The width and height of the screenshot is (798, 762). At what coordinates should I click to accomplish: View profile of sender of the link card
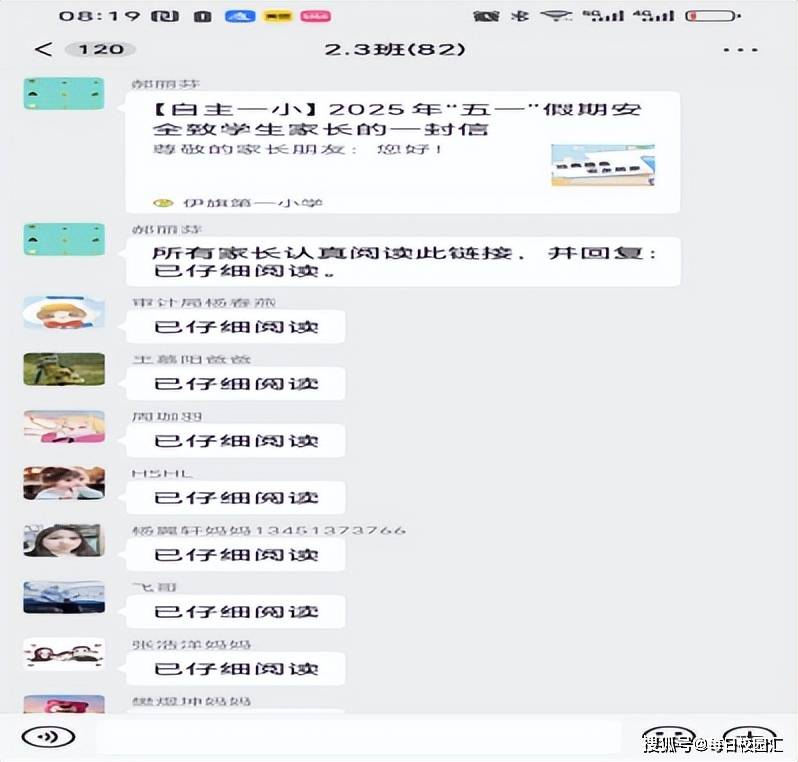(64, 94)
